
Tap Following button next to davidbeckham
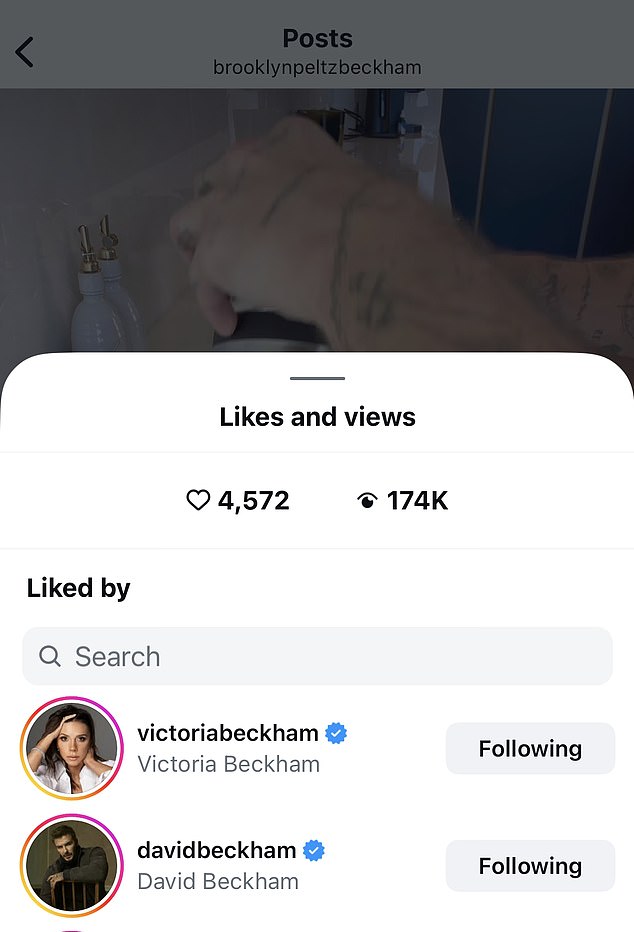530,865
